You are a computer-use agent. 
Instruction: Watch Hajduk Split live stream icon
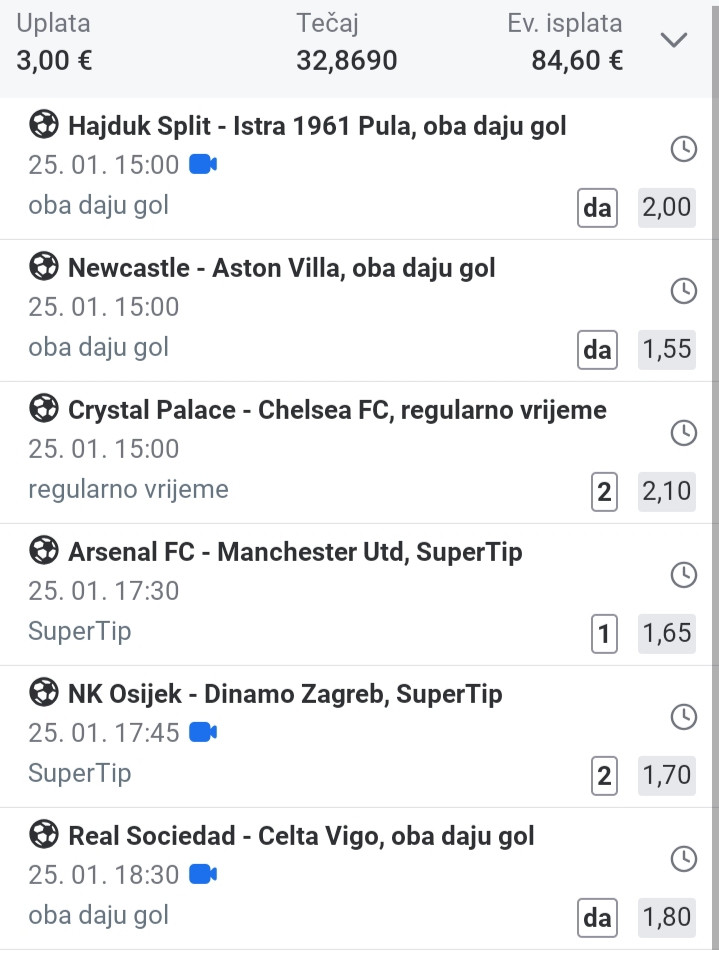(x=203, y=165)
